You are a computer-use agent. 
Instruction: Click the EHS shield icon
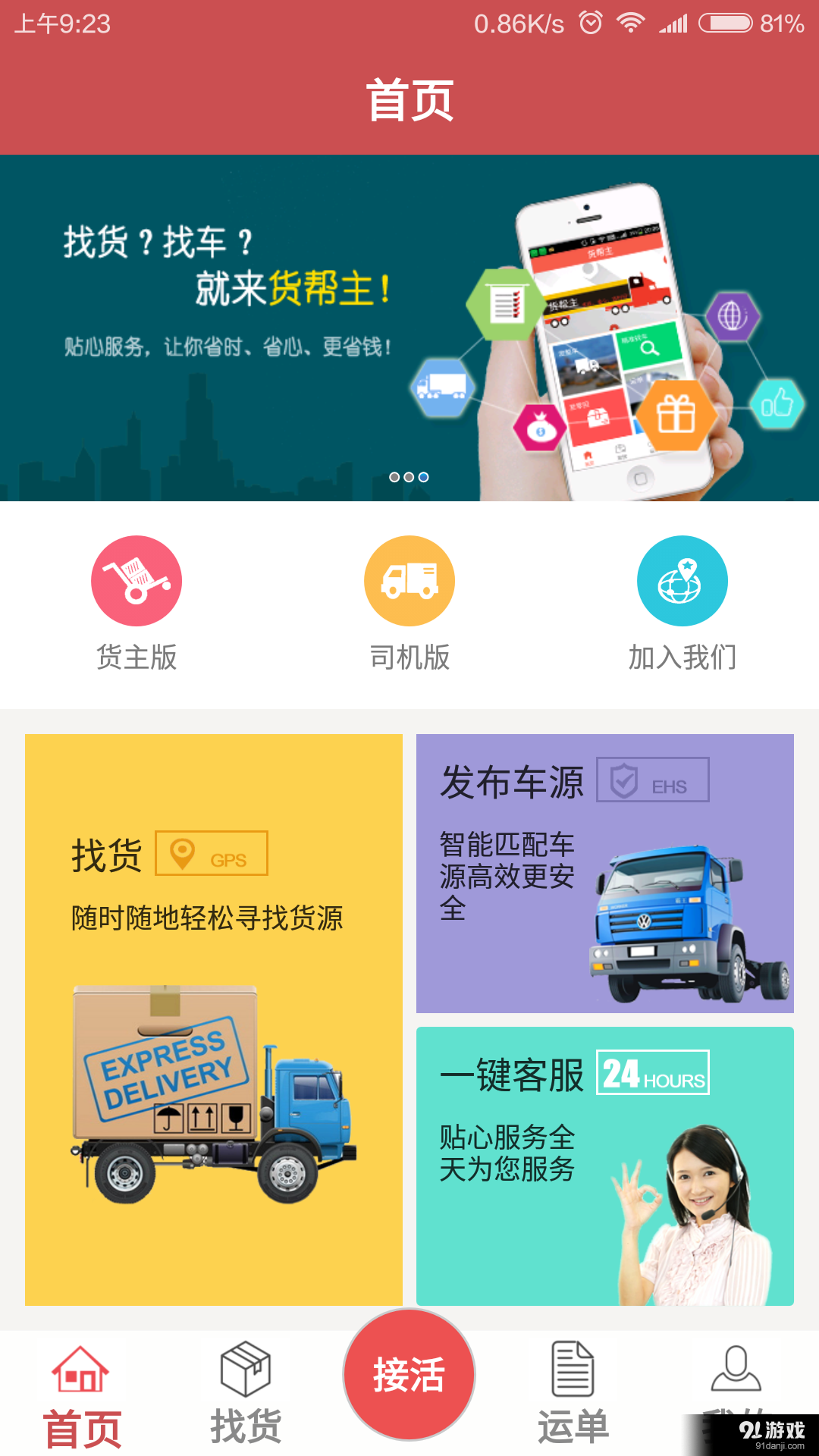click(x=624, y=780)
